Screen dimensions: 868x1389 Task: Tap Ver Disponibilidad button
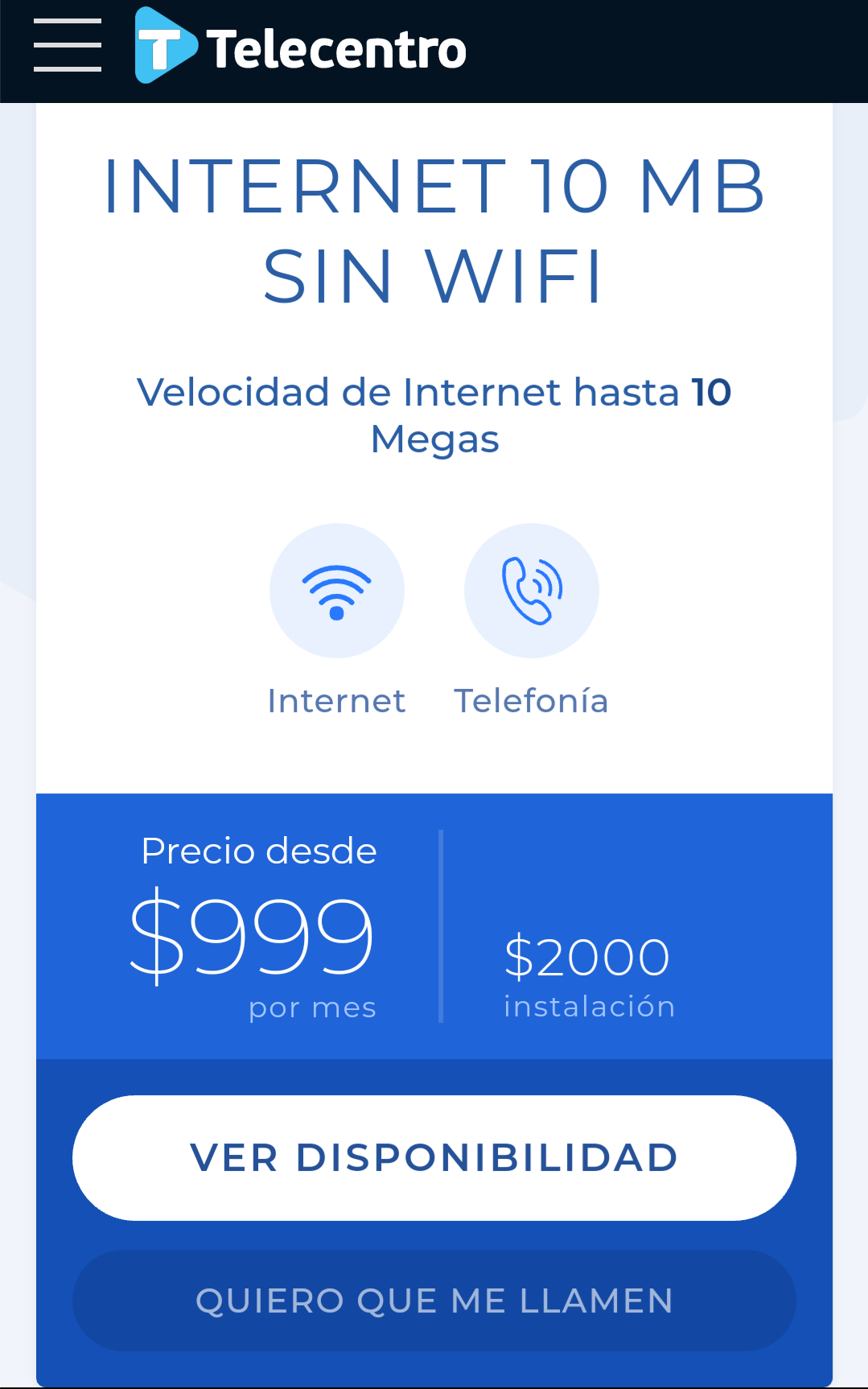point(434,1157)
